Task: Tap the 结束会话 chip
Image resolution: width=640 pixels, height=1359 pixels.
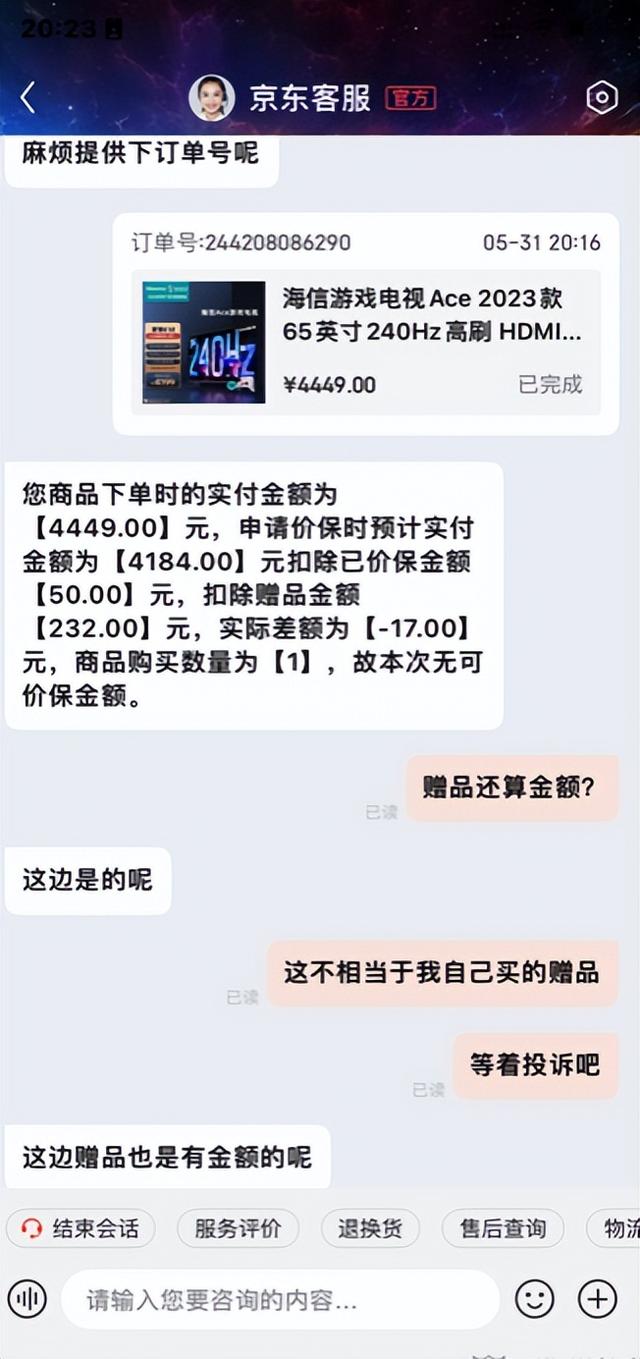Action: (x=81, y=1228)
